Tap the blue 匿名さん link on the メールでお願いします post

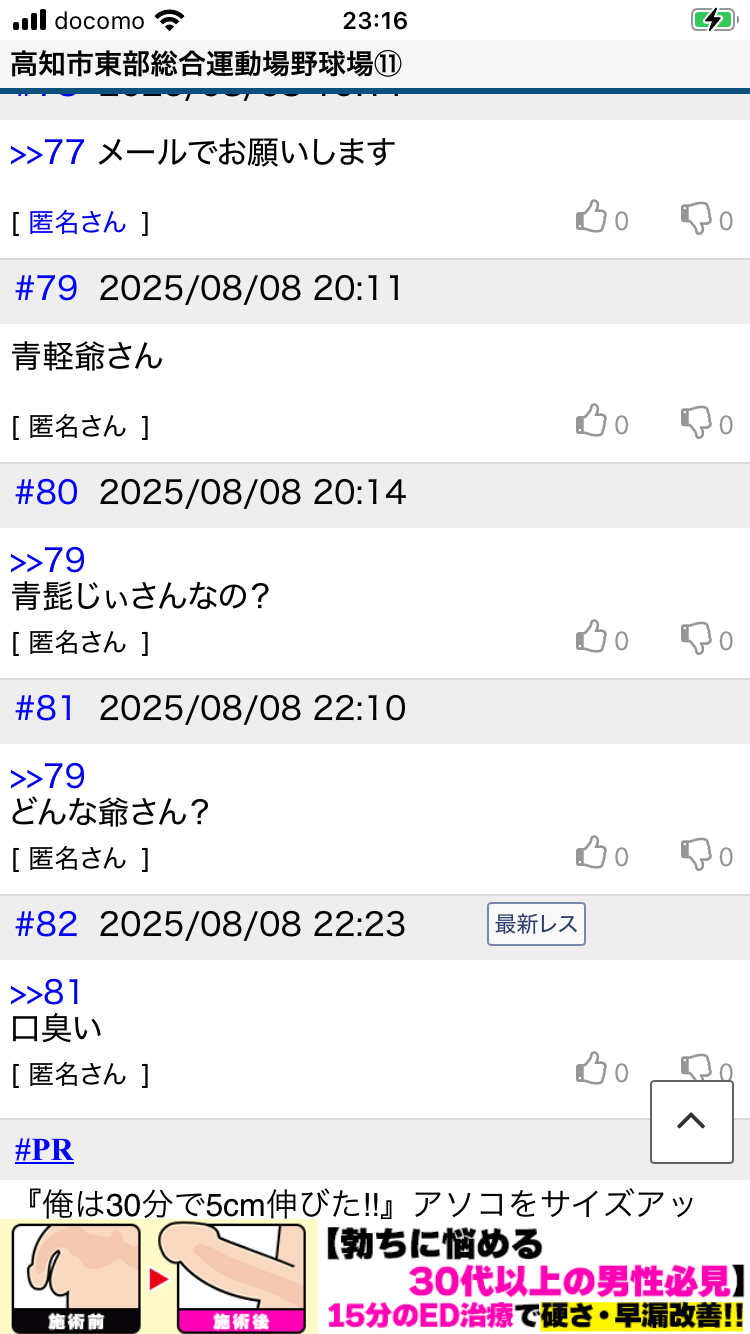(78, 222)
